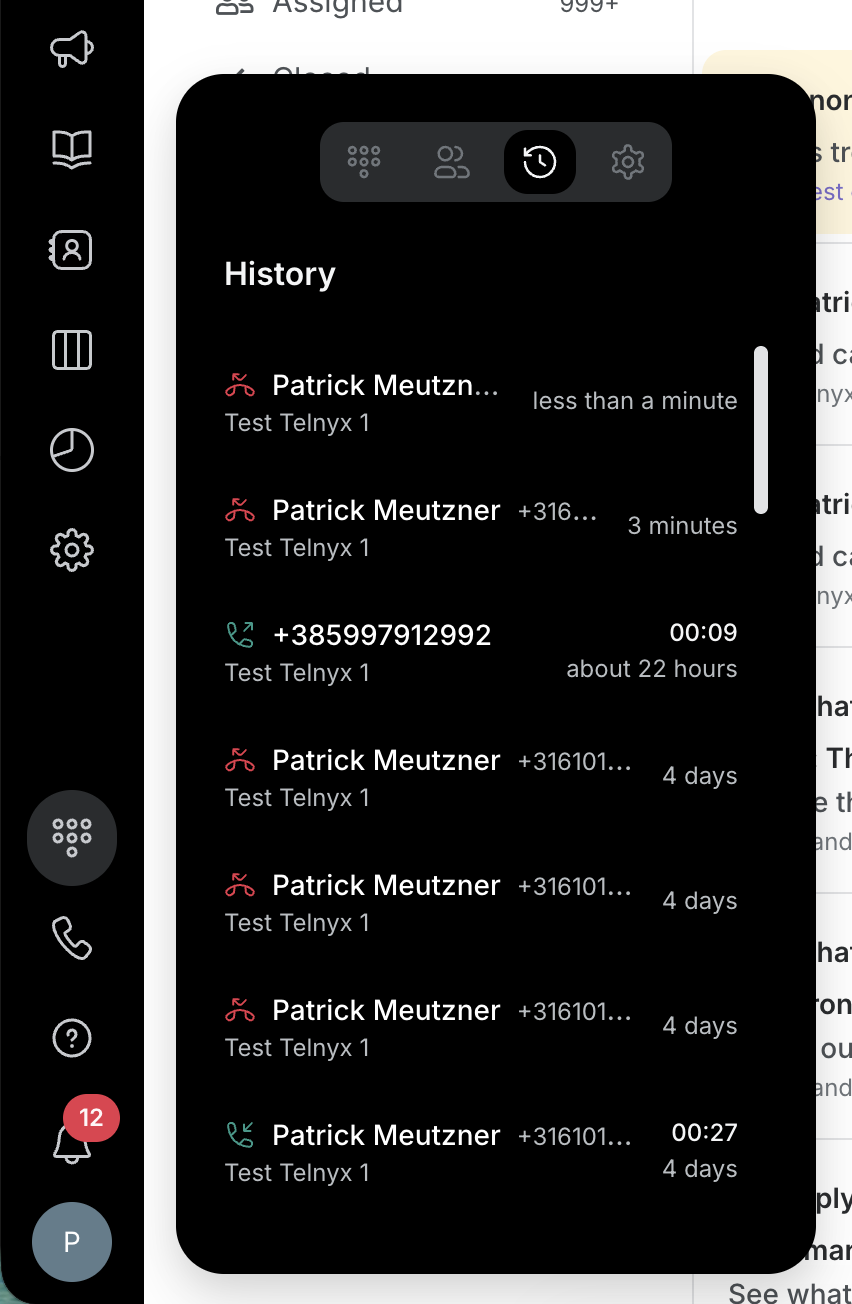Switch to the dialpad tab in the phone widget
This screenshot has height=1304, width=852.
point(364,161)
